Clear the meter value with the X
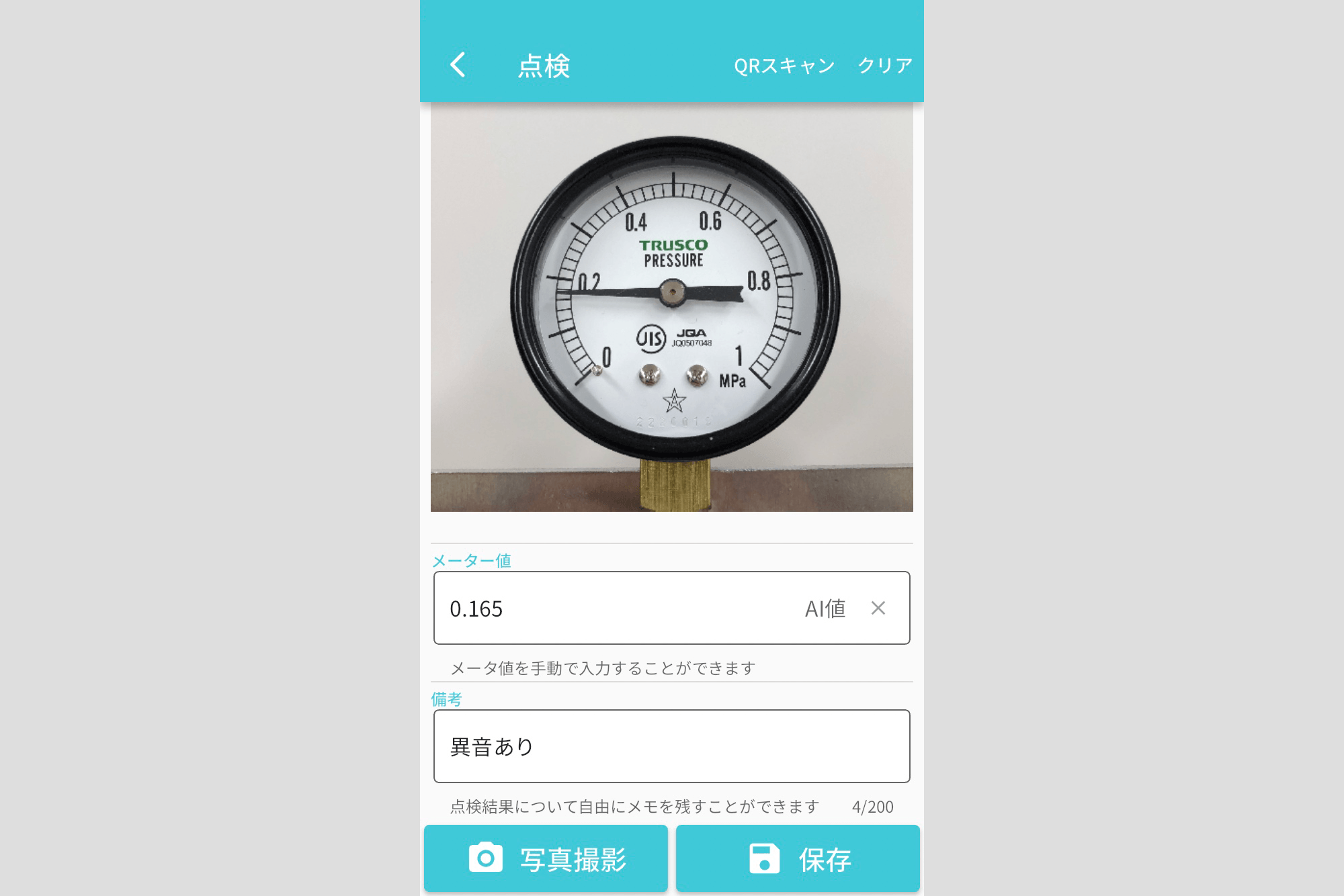1344x896 pixels. tap(878, 609)
